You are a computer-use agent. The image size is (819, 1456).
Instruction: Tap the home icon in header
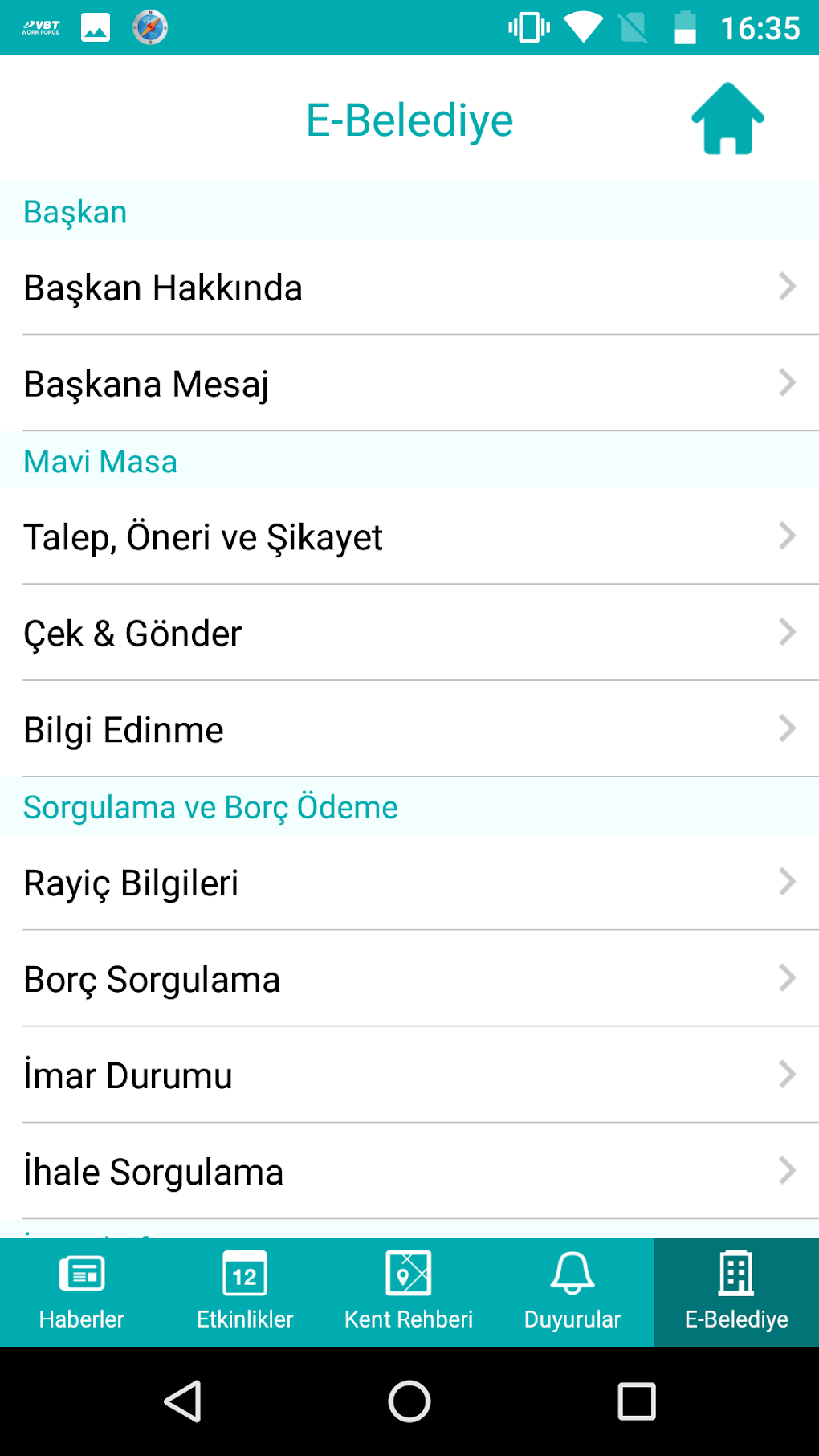tap(727, 119)
